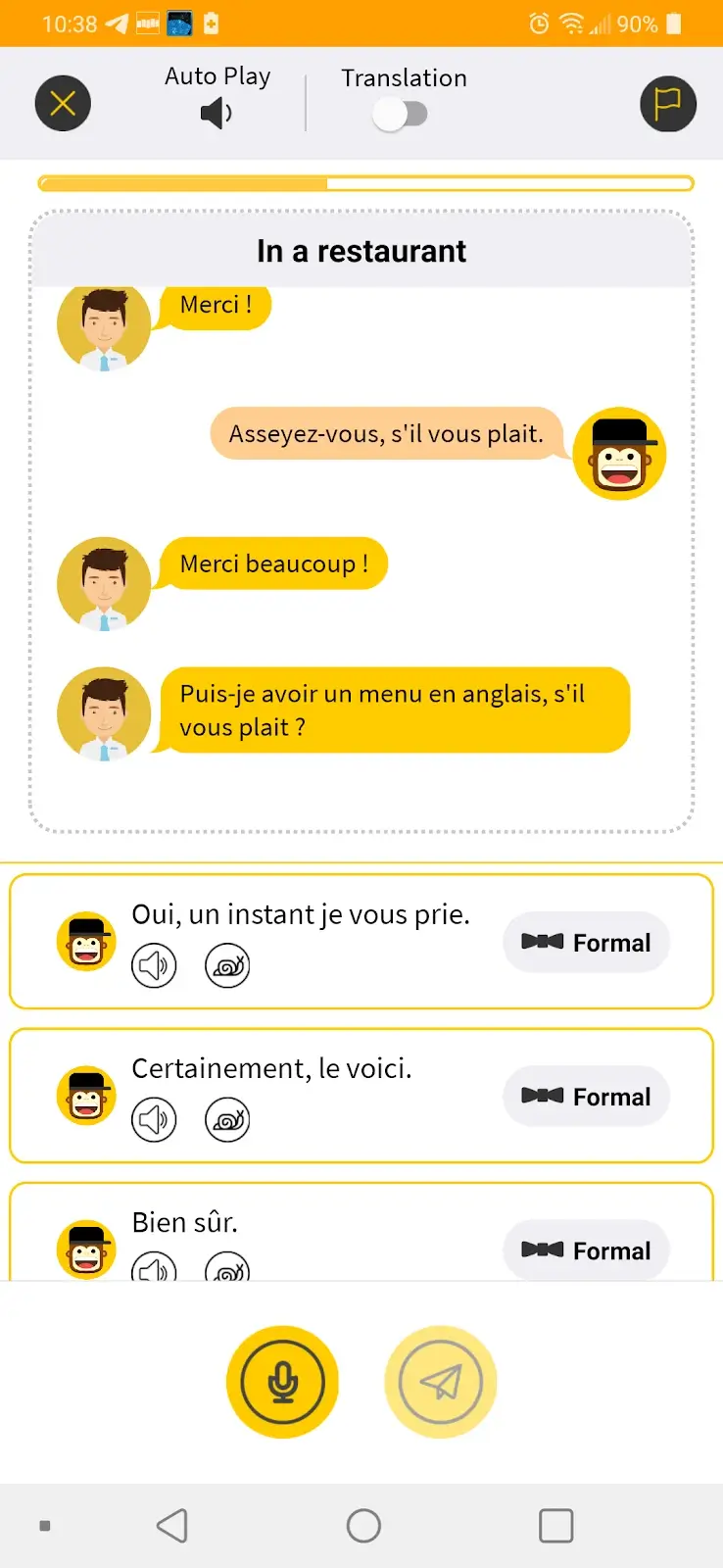Play audio for 'Certainement, le voici'
723x1568 pixels.
154,1119
